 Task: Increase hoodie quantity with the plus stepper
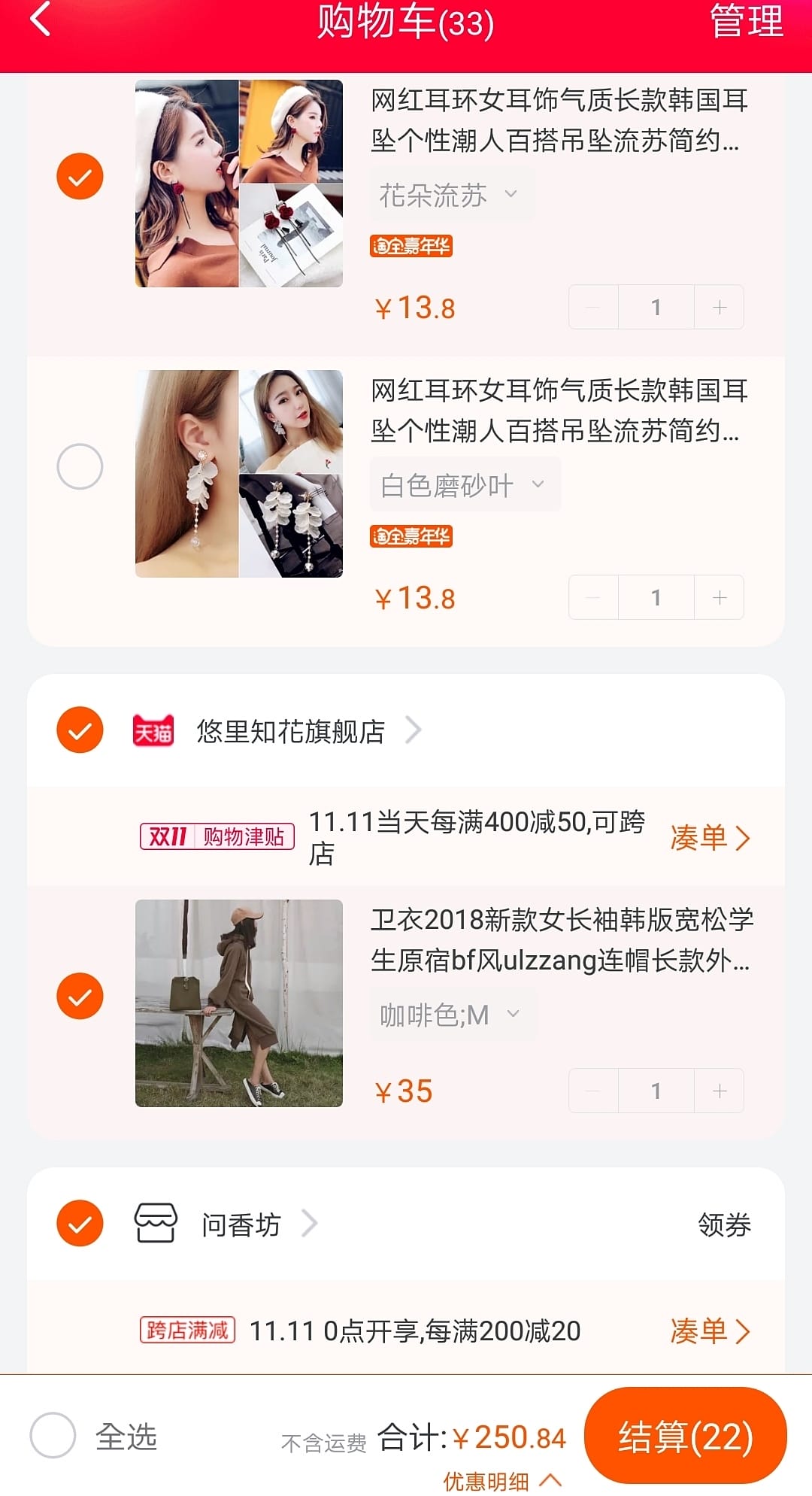(718, 1091)
